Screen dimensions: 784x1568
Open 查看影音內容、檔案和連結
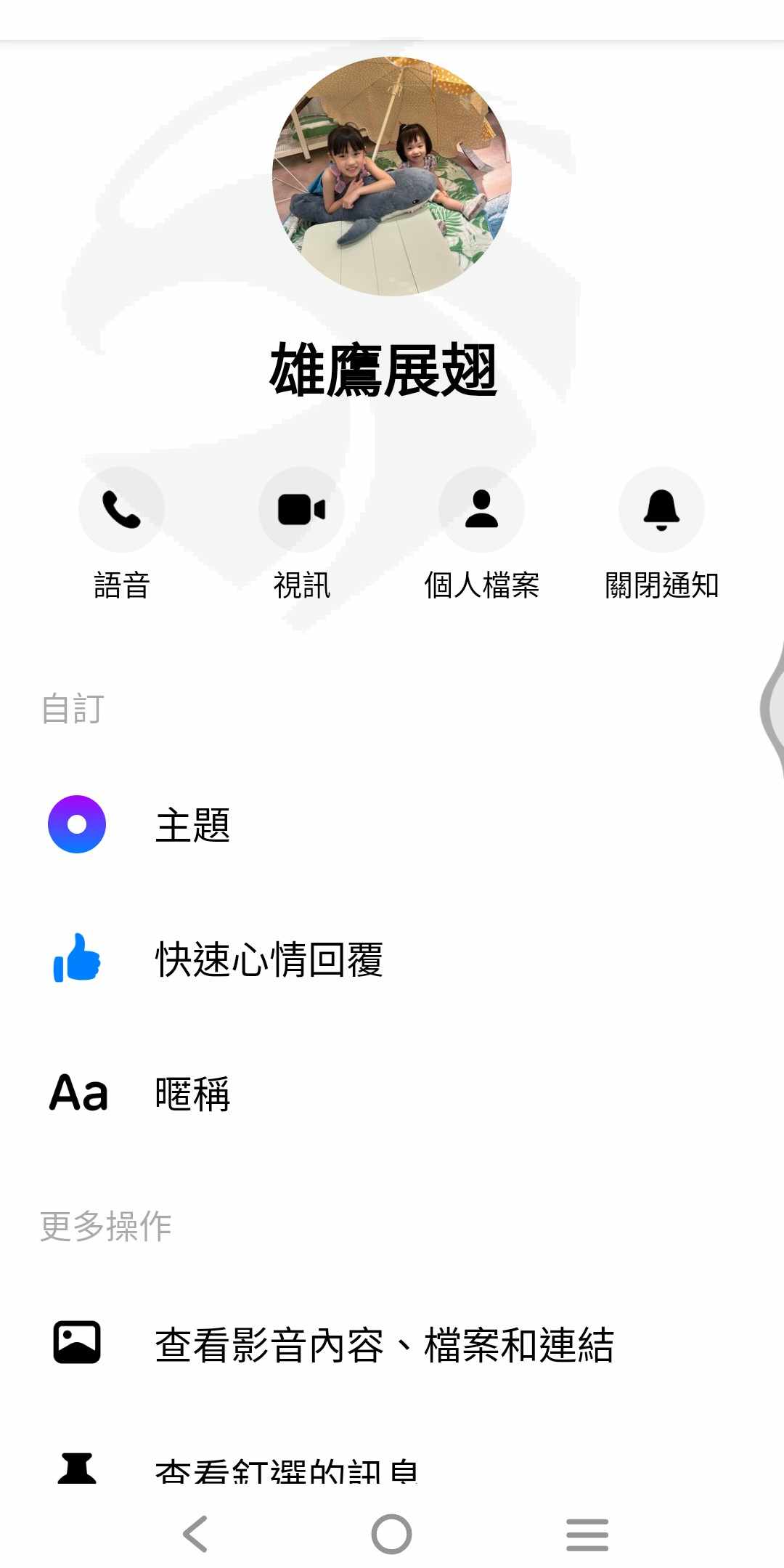[392, 1344]
